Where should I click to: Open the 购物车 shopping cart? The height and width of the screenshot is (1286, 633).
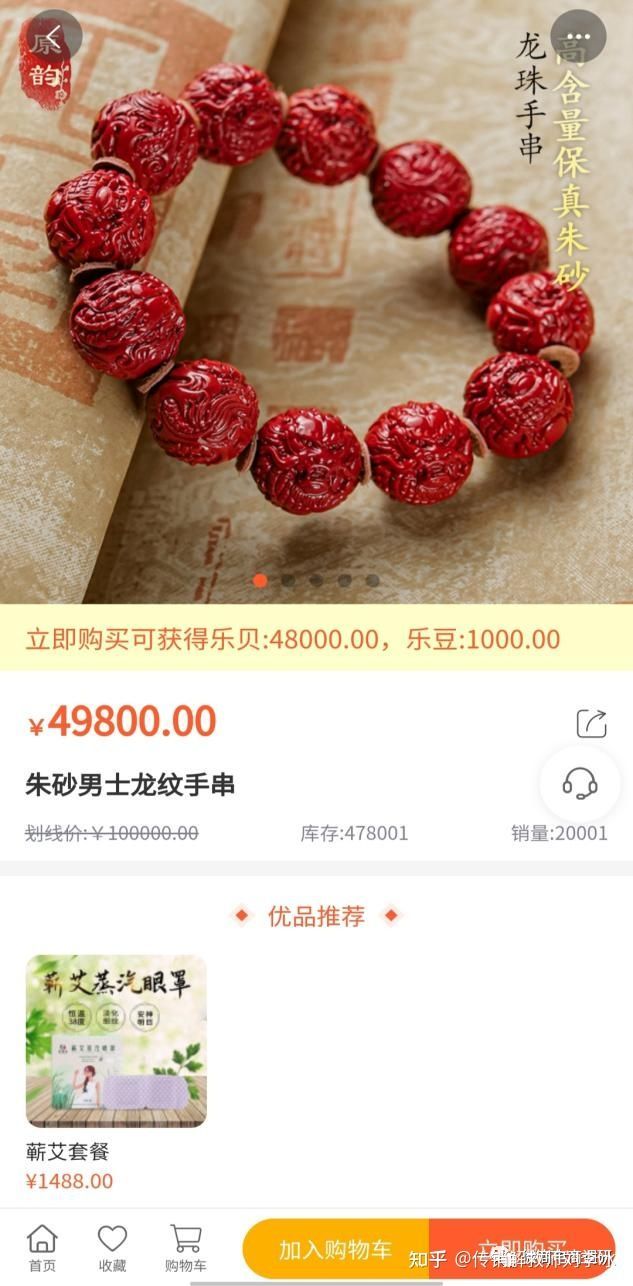click(x=186, y=1248)
